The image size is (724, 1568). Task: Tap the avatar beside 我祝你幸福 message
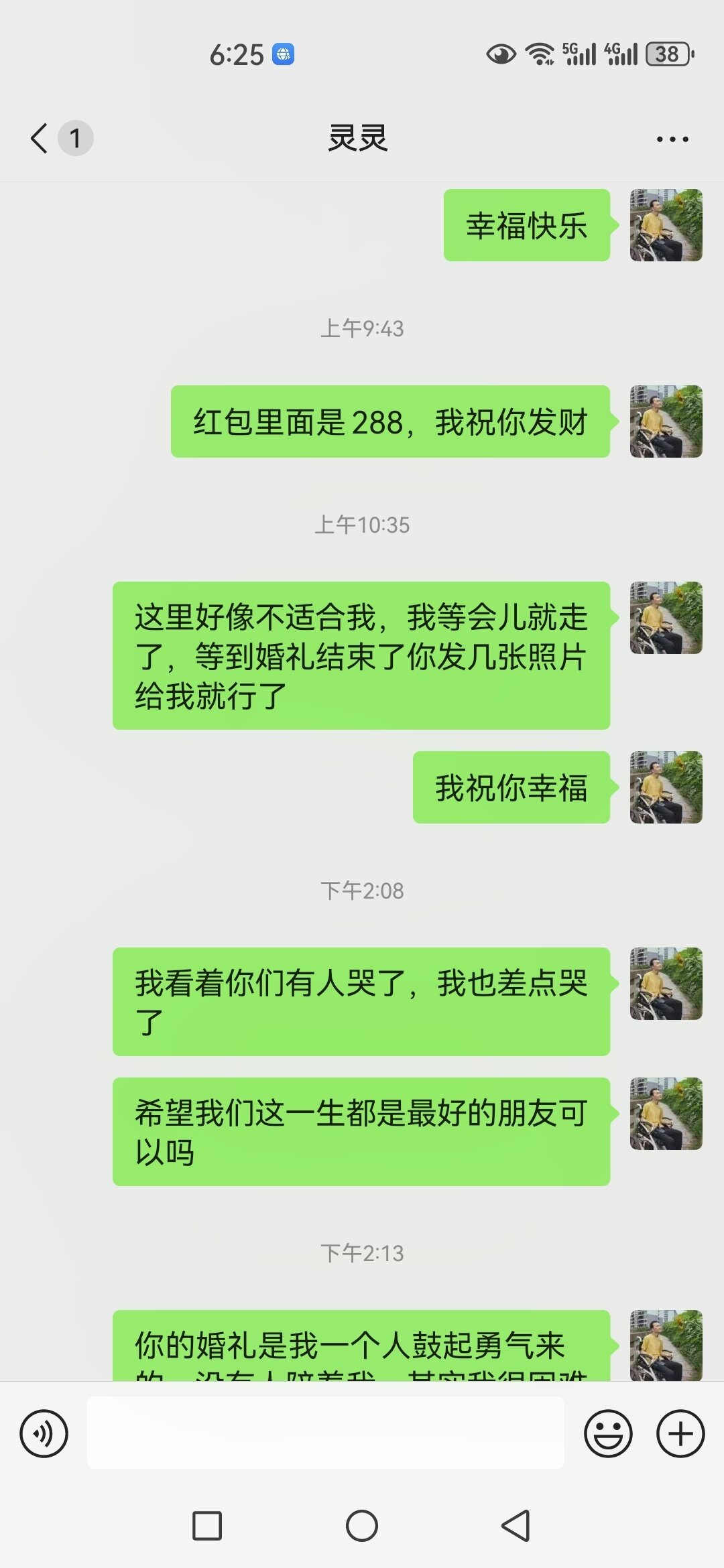666,787
